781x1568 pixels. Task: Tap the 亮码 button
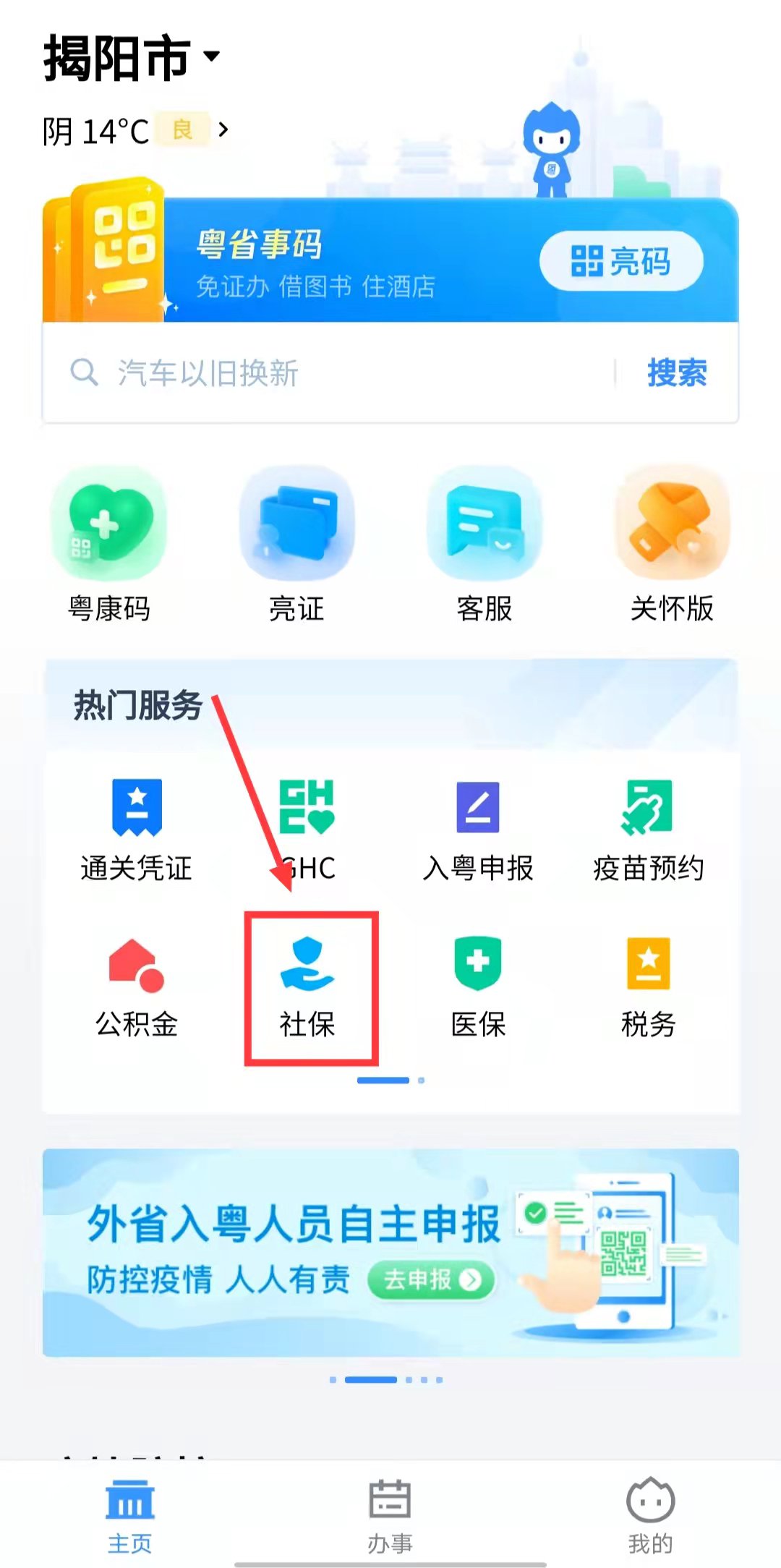(x=620, y=261)
